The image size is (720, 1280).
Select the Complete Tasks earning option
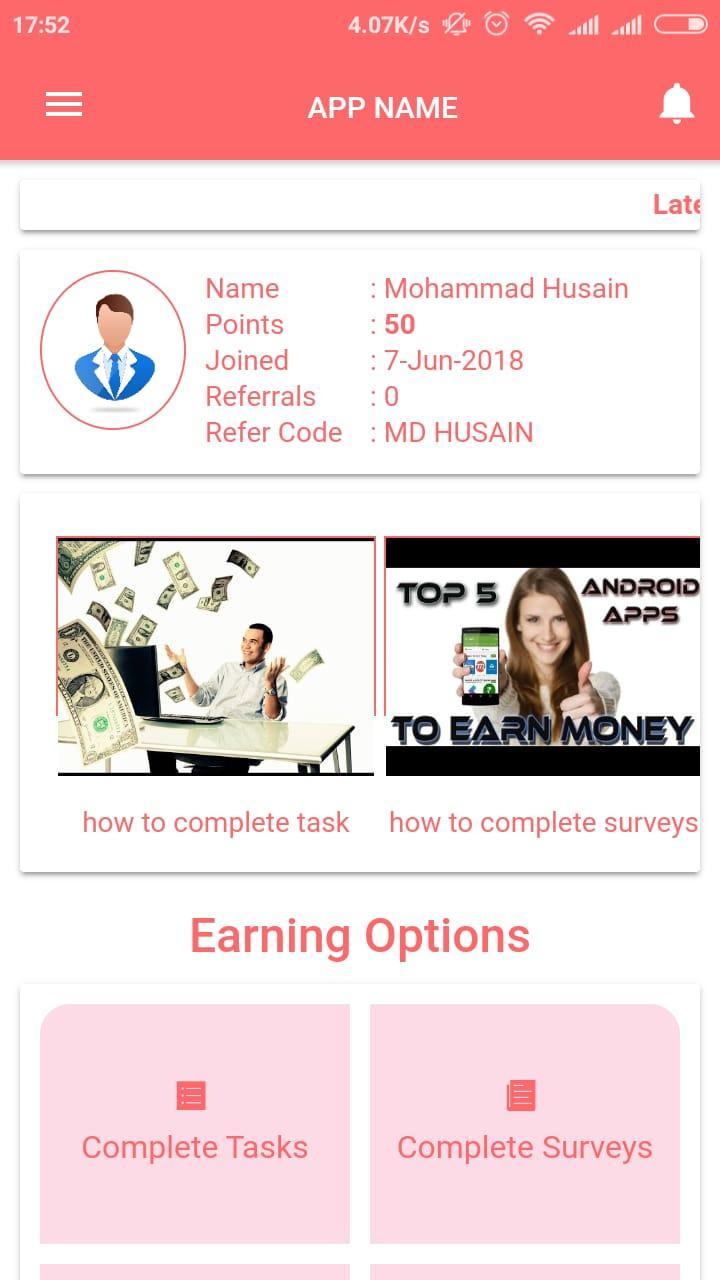click(195, 1123)
